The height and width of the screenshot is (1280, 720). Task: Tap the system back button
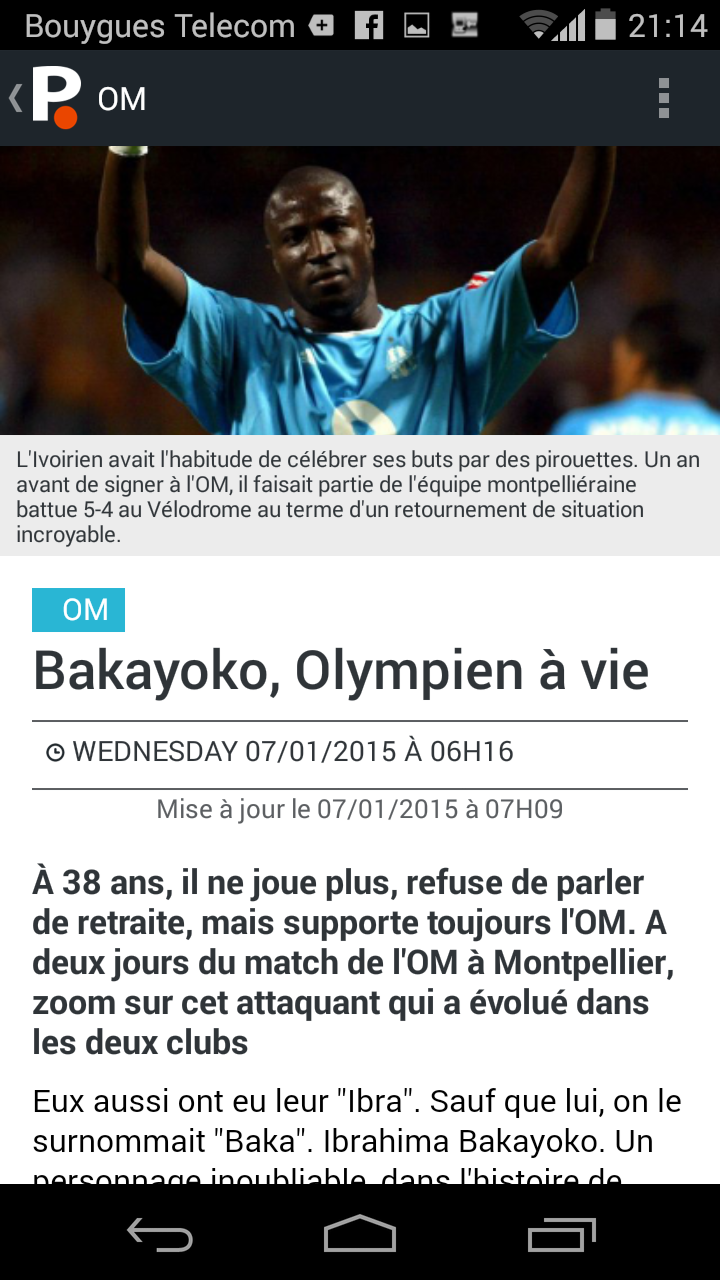[x=160, y=1234]
